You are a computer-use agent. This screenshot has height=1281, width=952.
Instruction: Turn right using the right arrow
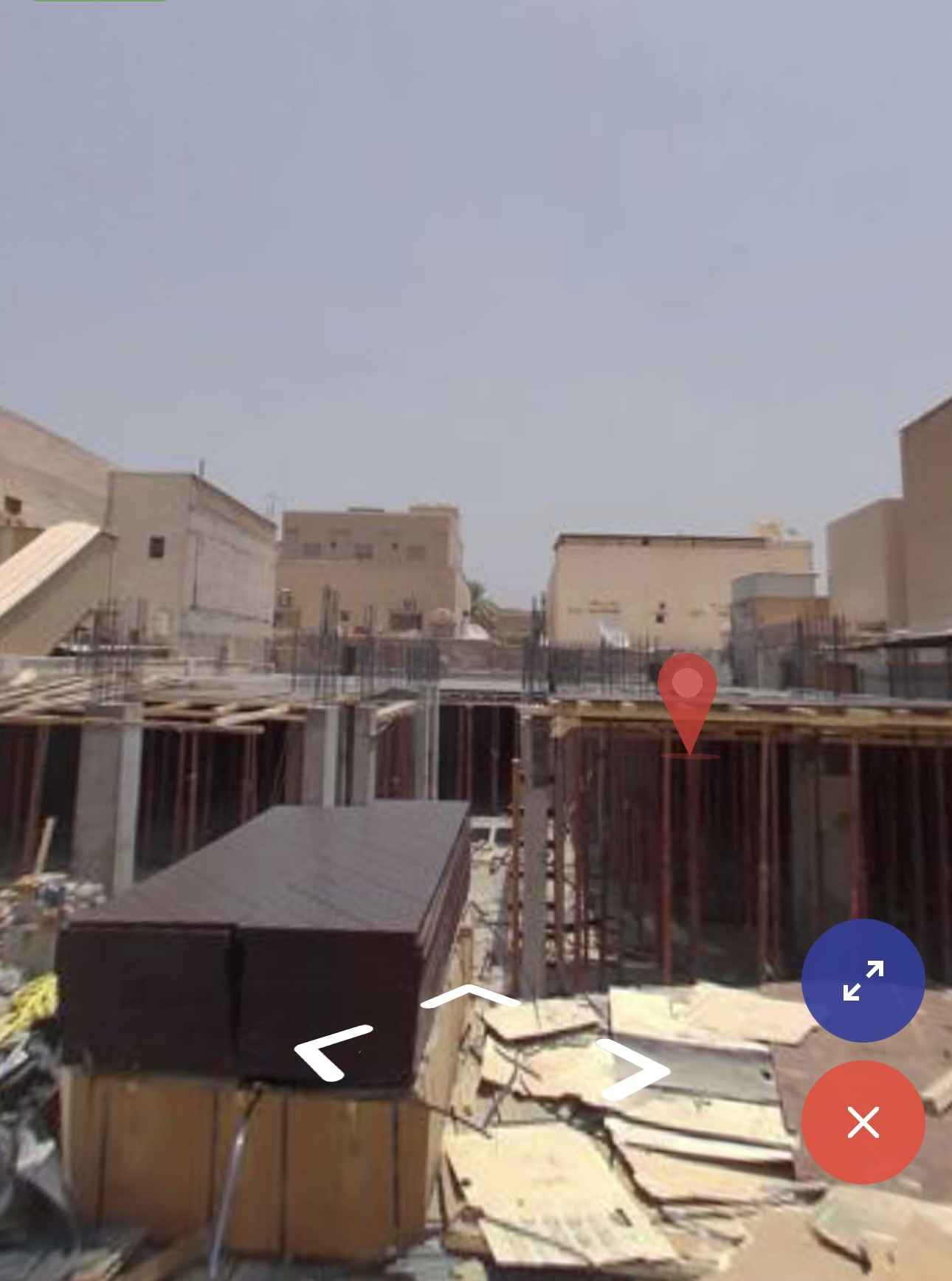pos(633,1069)
